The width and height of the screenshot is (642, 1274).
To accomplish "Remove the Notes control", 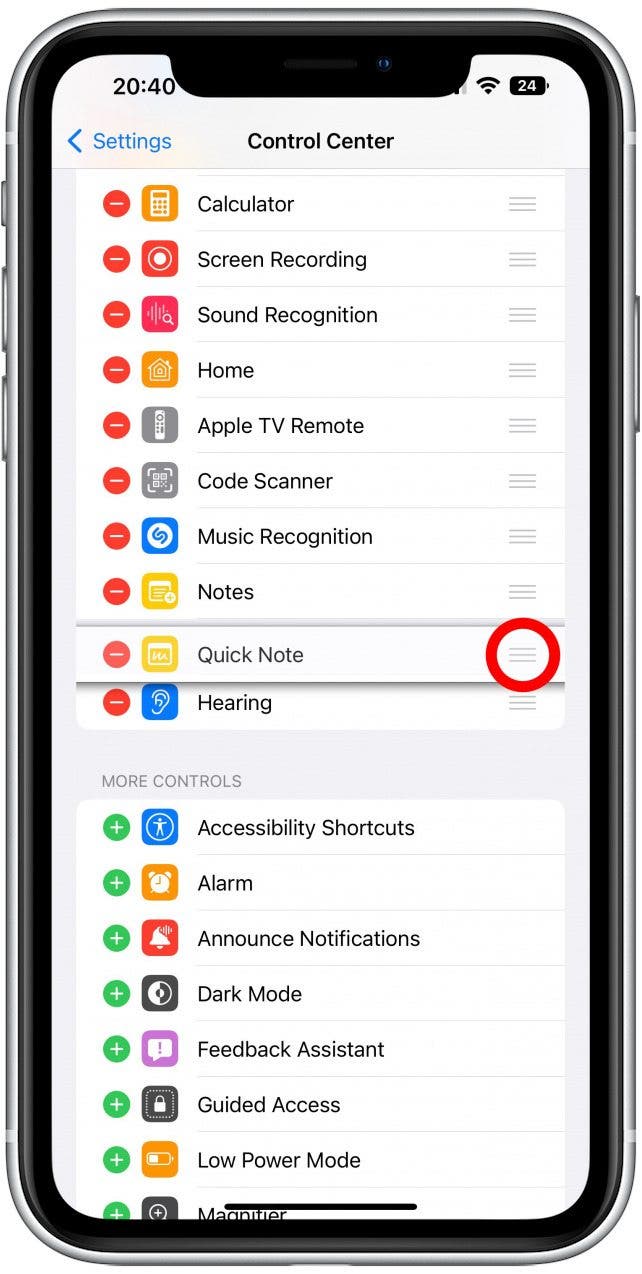I will point(117,592).
